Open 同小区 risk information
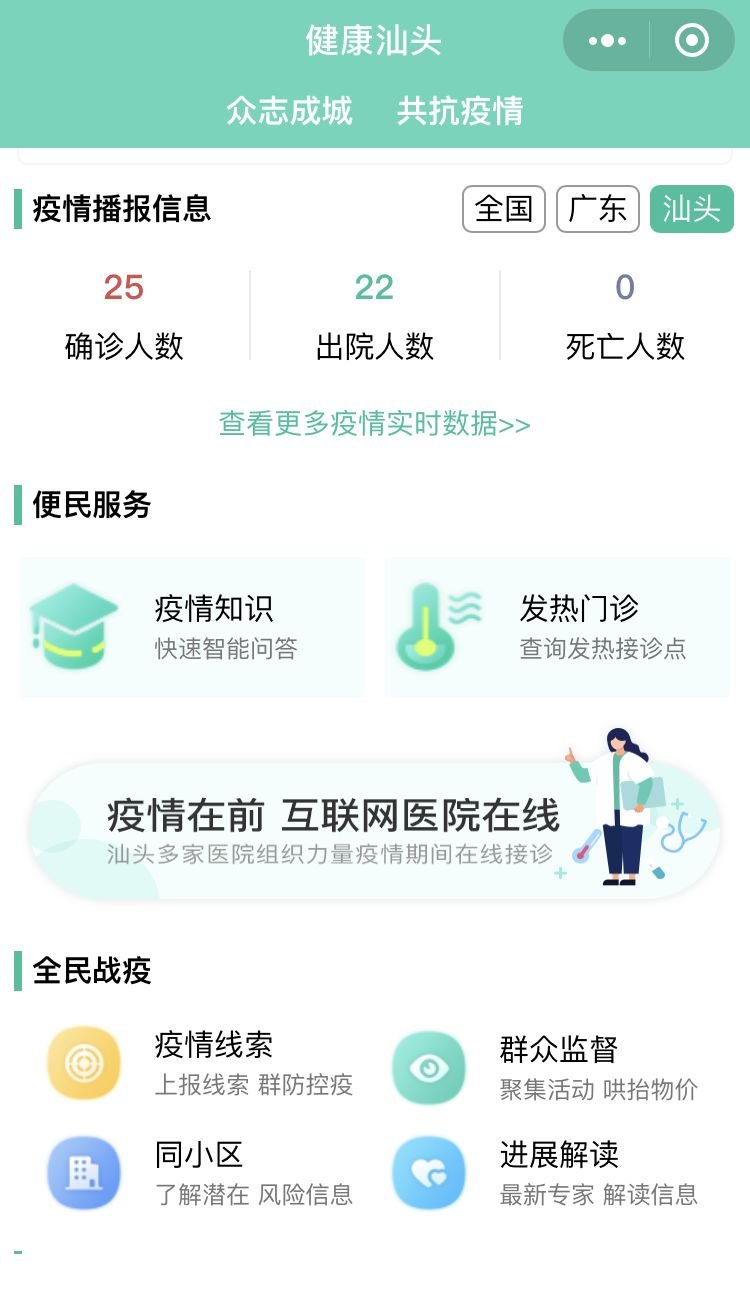The width and height of the screenshot is (750, 1293). pyautogui.click(x=200, y=1173)
